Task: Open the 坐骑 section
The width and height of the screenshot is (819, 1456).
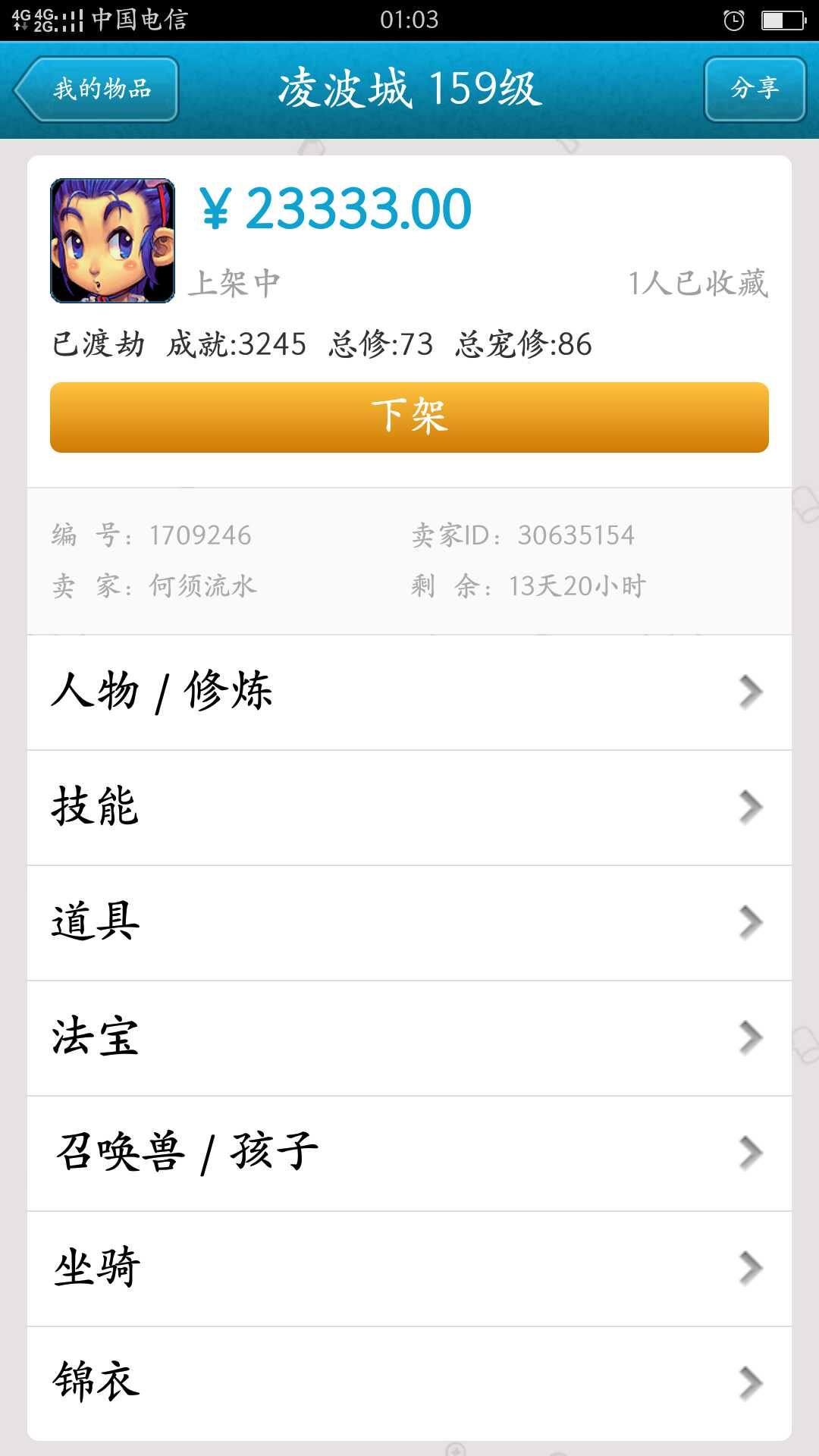Action: point(409,1269)
